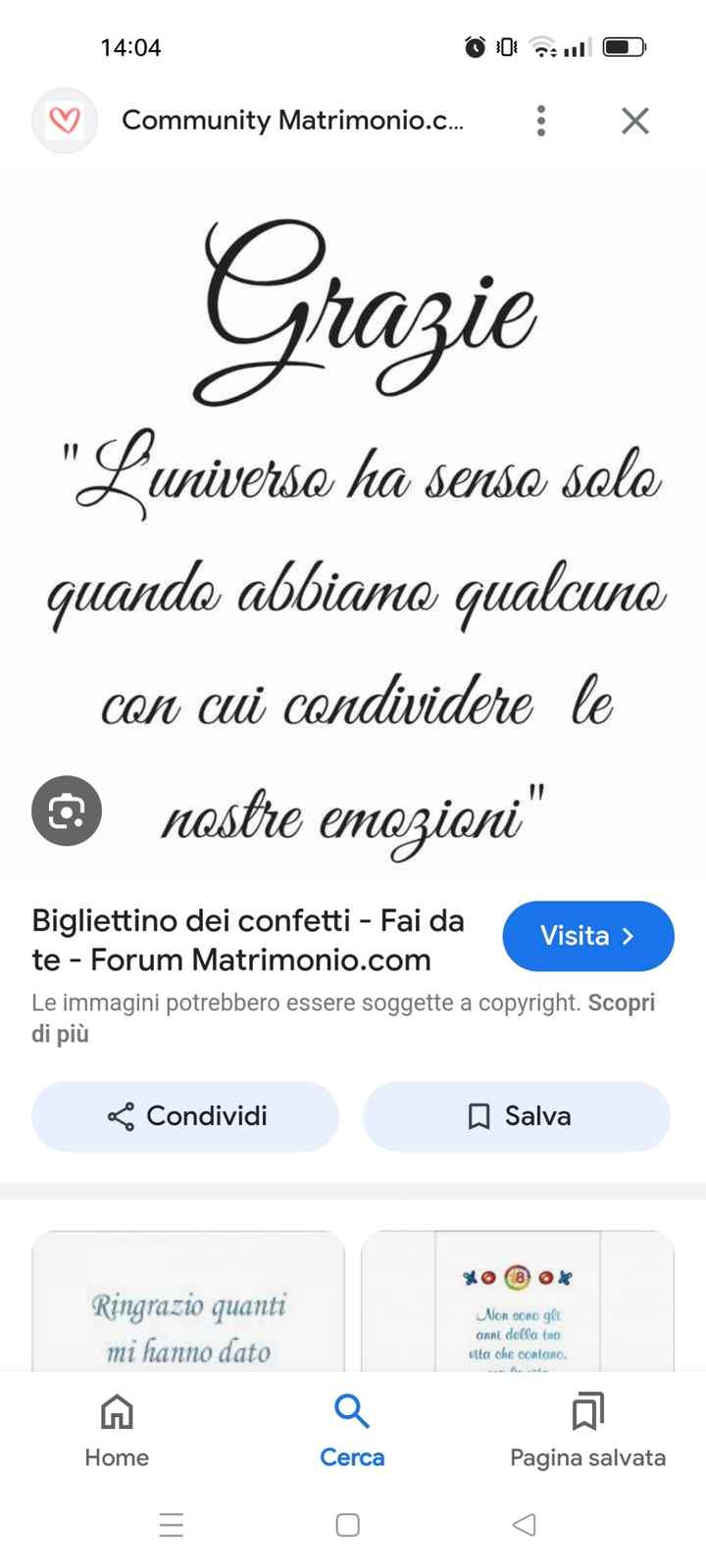
Task: Open the Pagina salvata tab
Action: coord(587,1432)
